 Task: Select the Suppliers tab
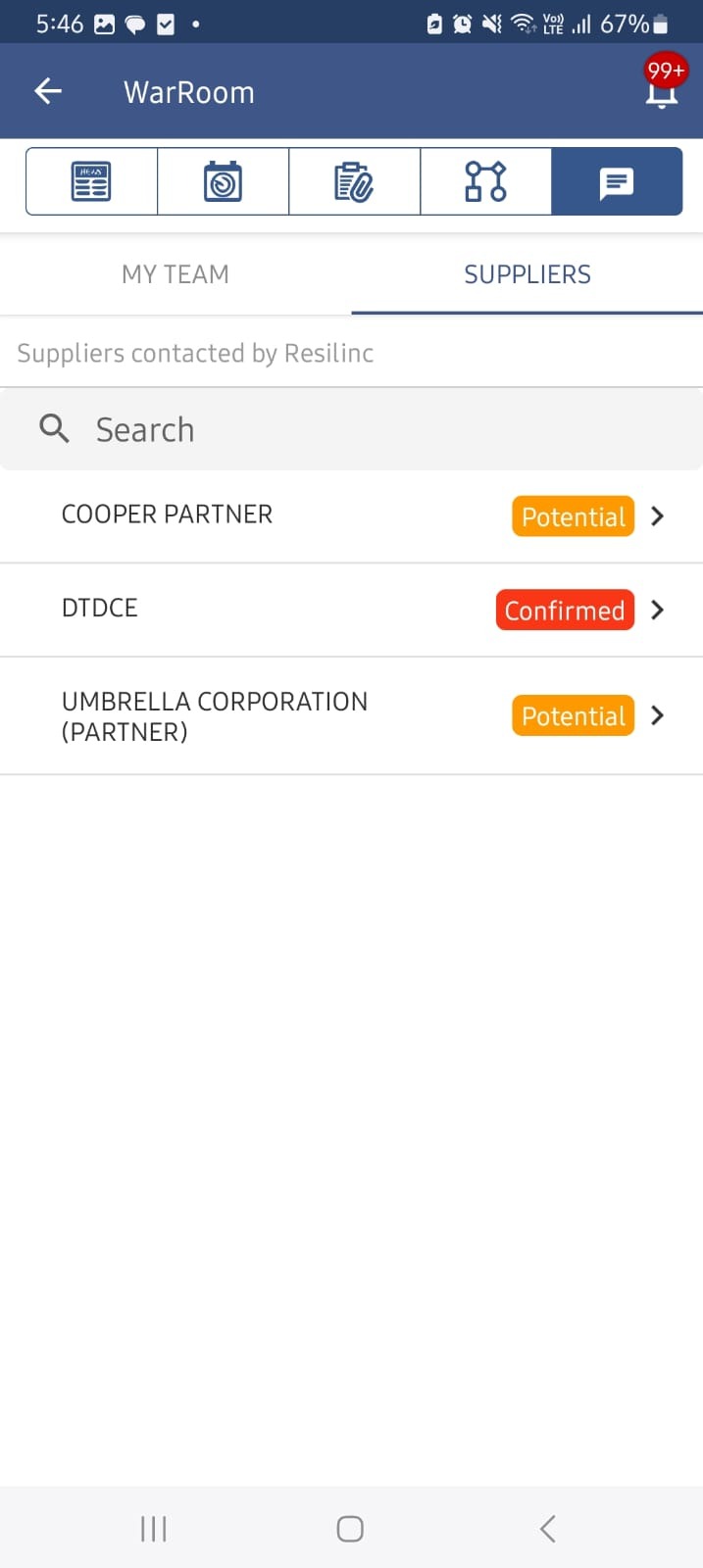point(527,274)
